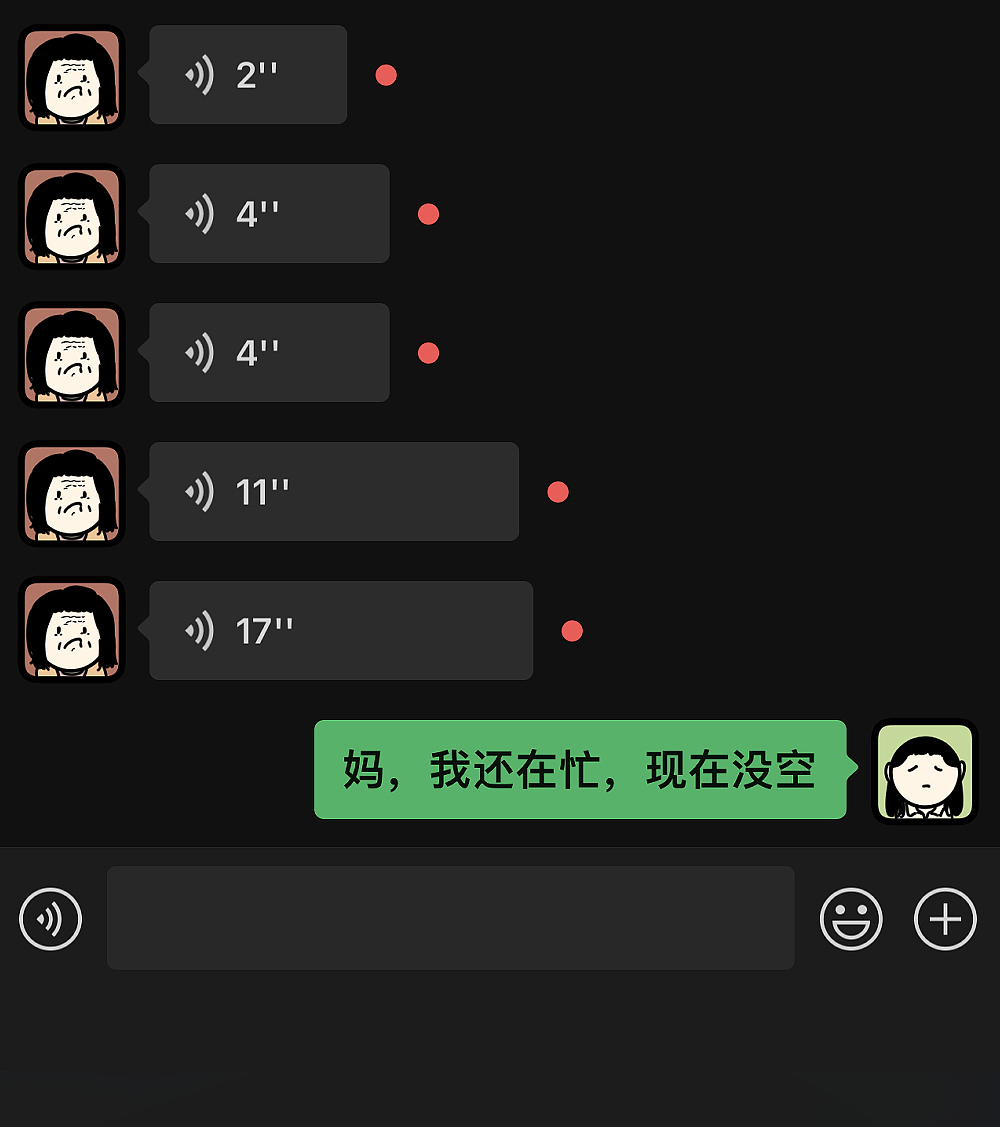The height and width of the screenshot is (1127, 1000).
Task: Tap the unread red dot beside the 2'' message
Action: 386,74
